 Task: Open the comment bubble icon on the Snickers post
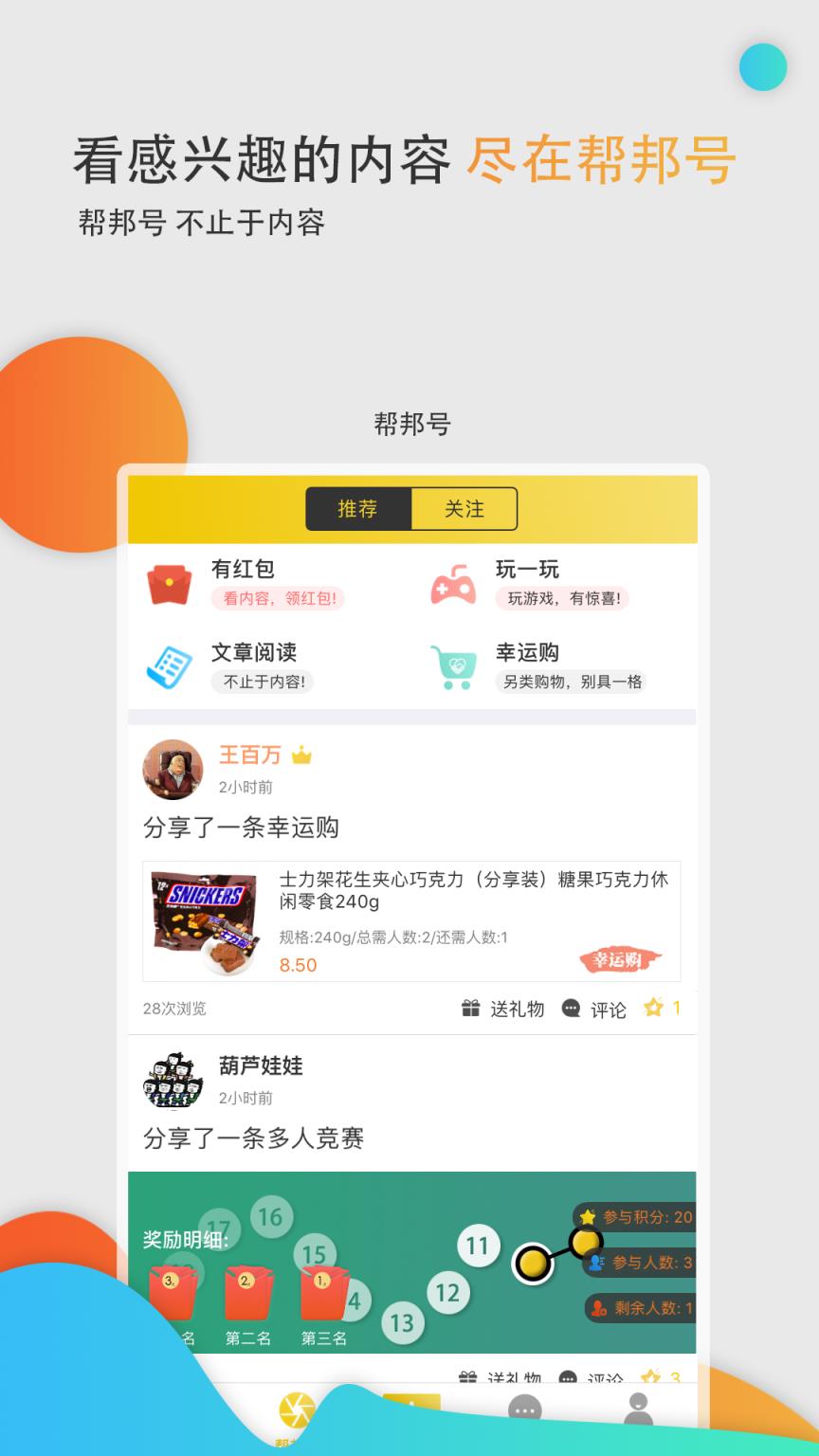570,1009
